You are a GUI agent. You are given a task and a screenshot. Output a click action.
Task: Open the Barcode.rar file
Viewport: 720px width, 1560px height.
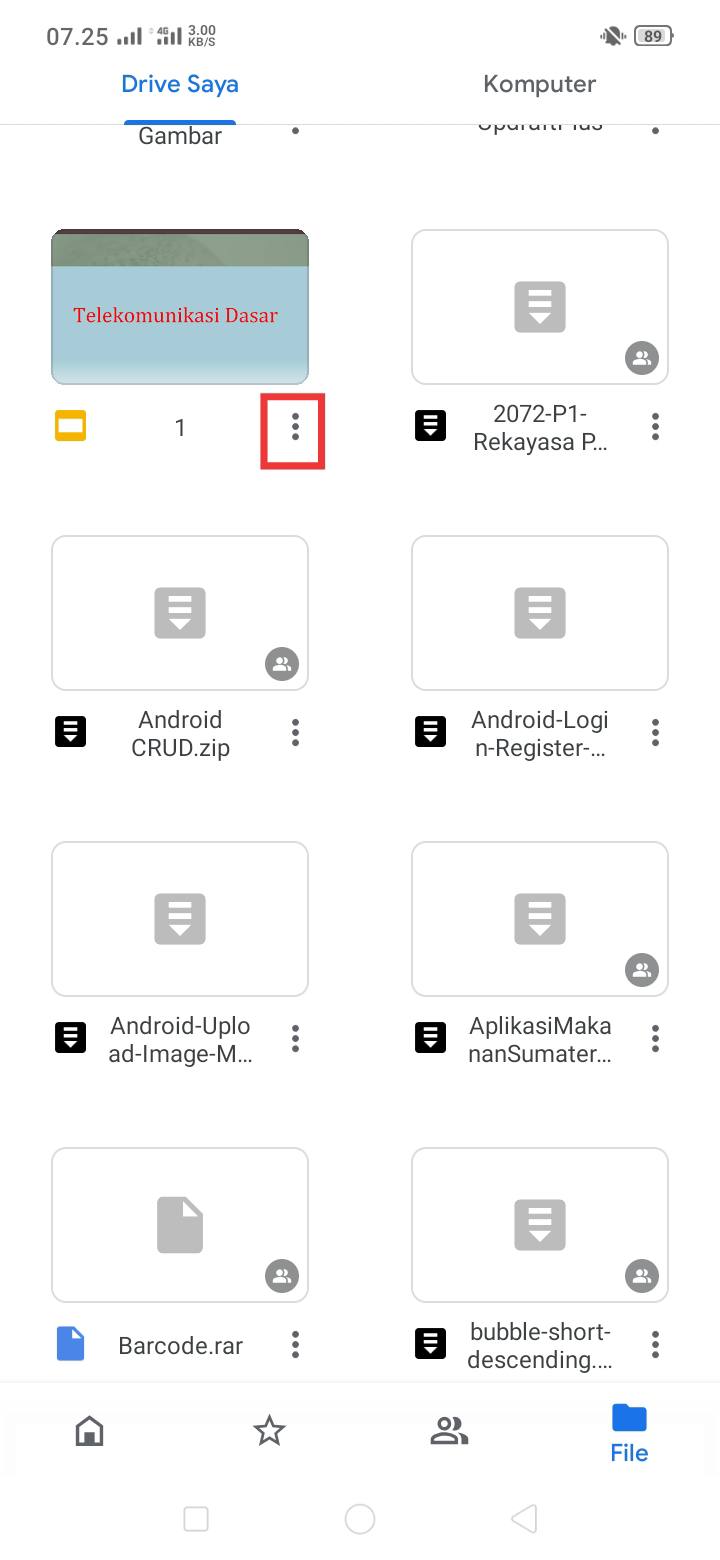click(180, 1225)
